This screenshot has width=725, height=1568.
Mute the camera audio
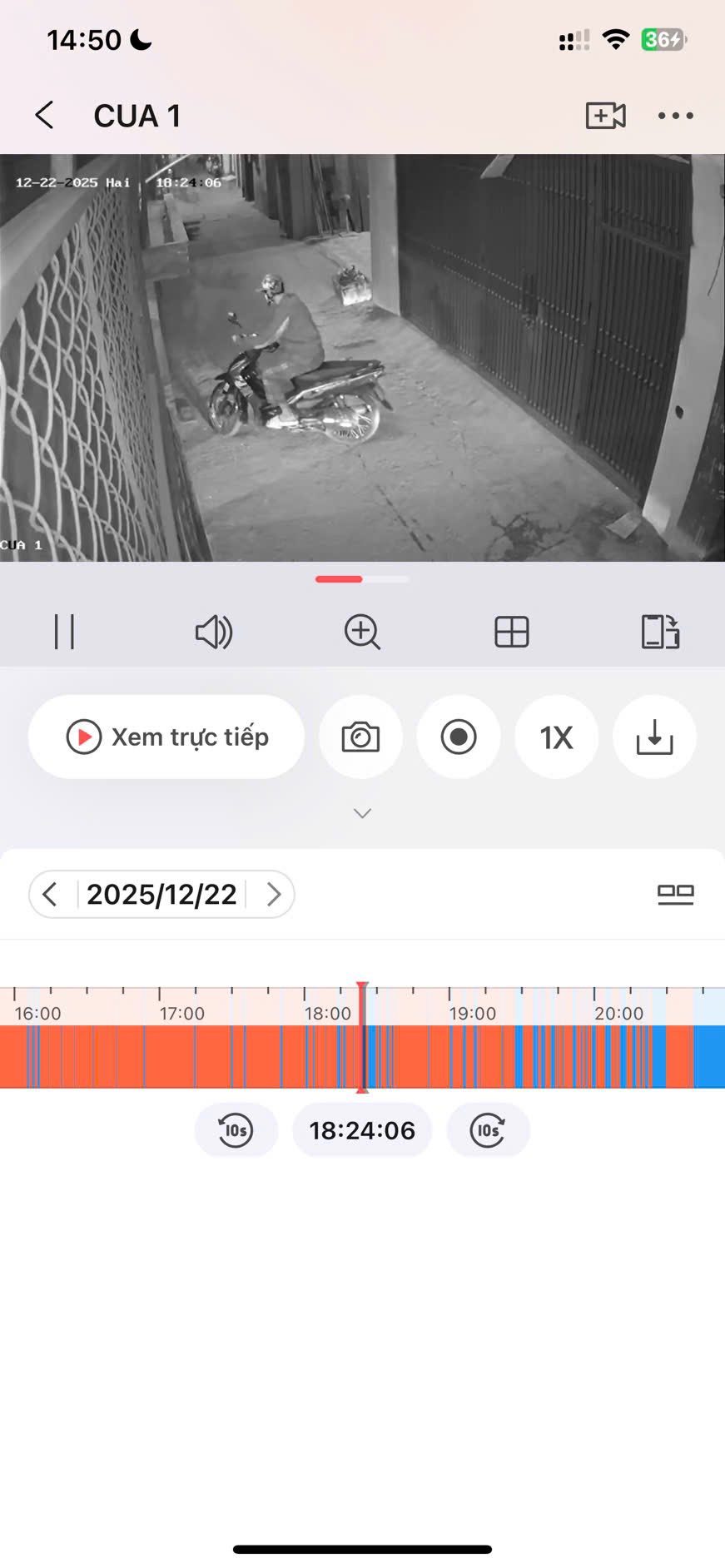213,632
